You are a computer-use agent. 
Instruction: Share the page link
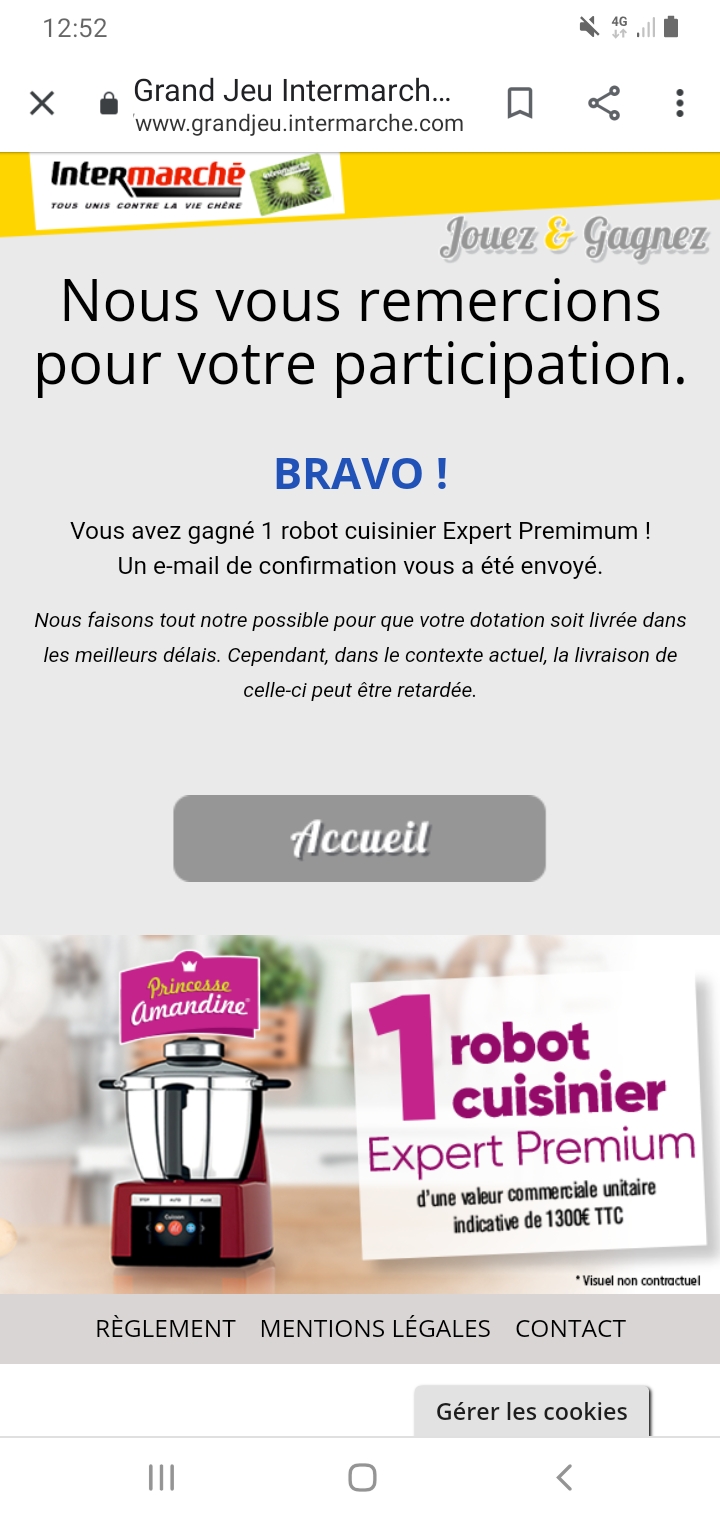[603, 103]
